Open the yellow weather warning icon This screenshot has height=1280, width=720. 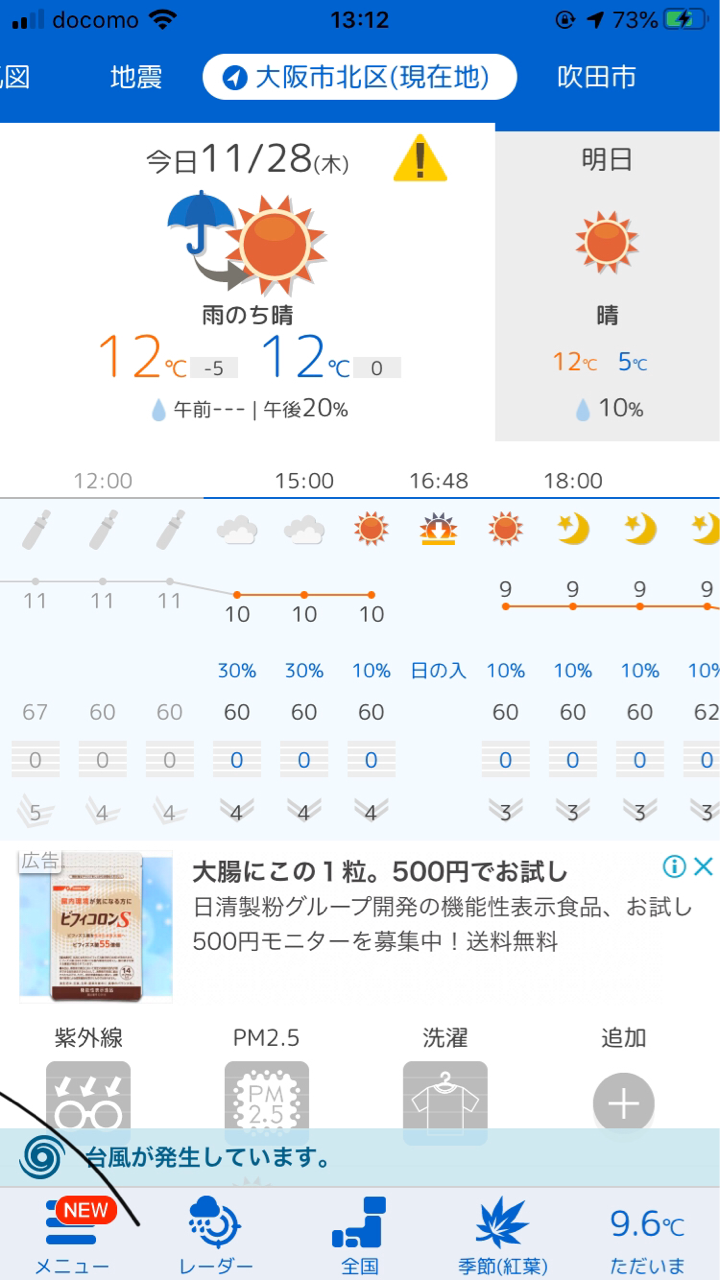420,160
